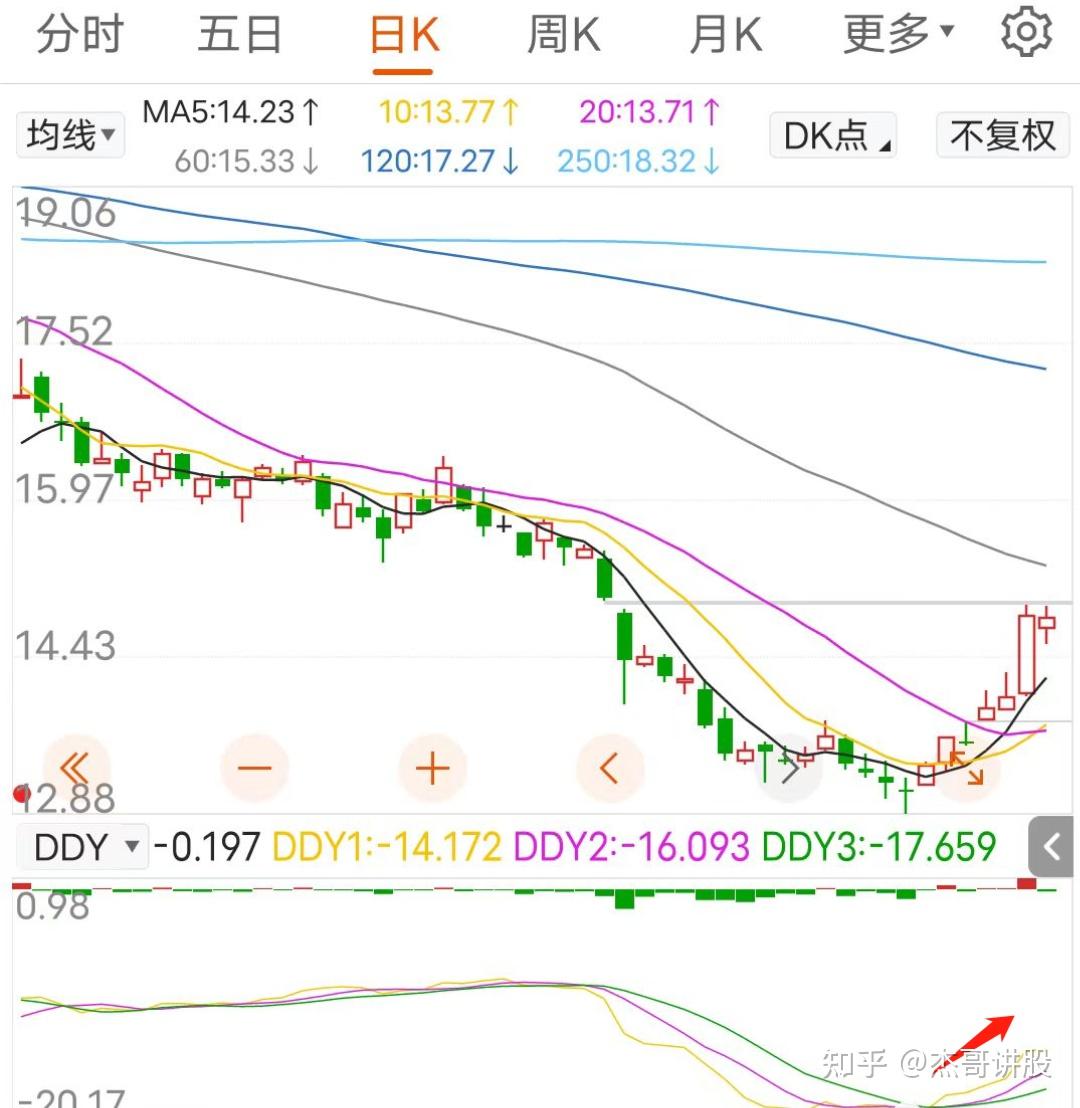Viewport: 1080px width, 1108px height.
Task: Zoom out of the chart with minus icon
Action: pyautogui.click(x=255, y=768)
